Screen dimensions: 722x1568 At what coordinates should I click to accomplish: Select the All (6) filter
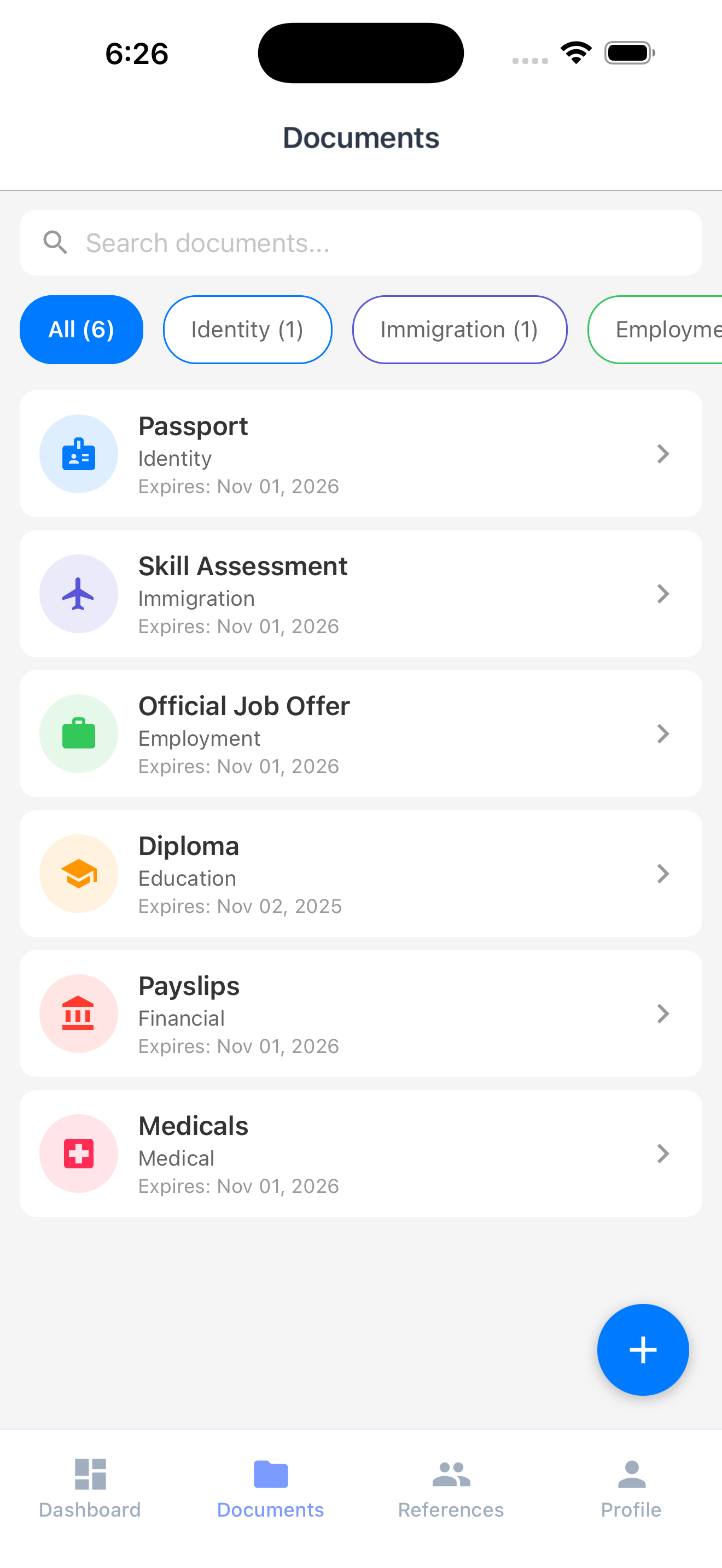[81, 329]
